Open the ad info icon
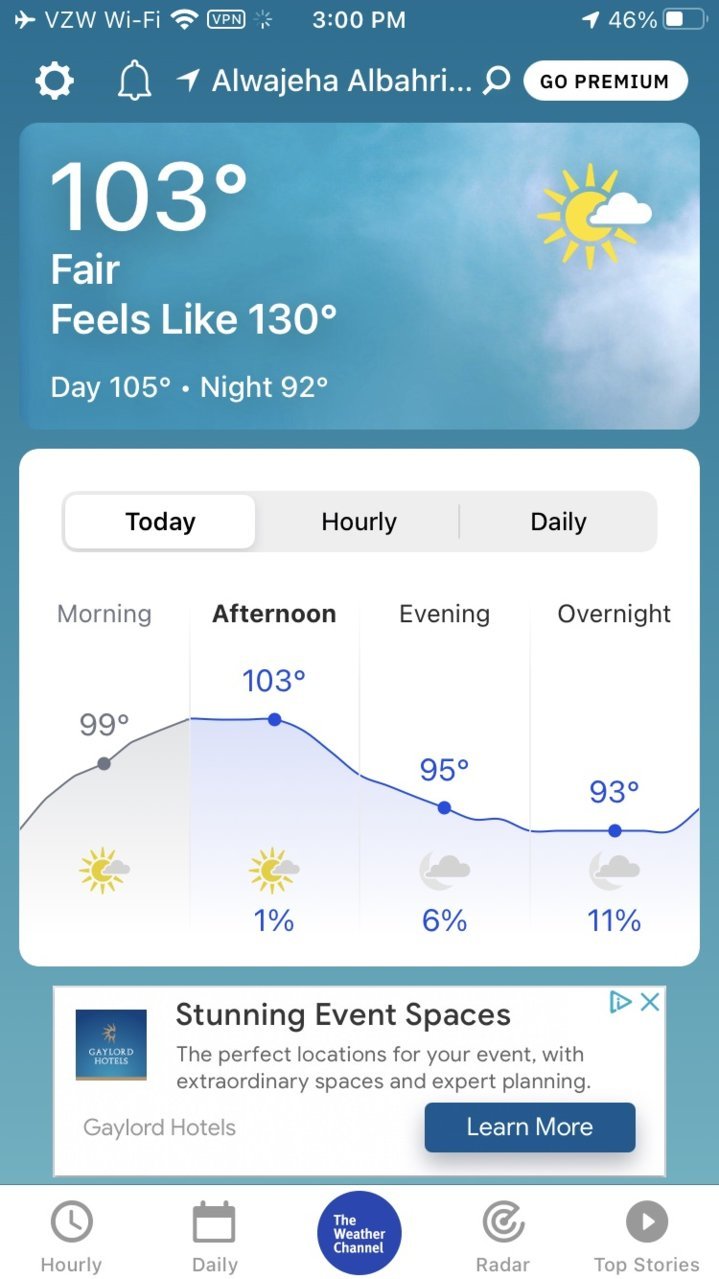The height and width of the screenshot is (1279, 719). pyautogui.click(x=621, y=1002)
